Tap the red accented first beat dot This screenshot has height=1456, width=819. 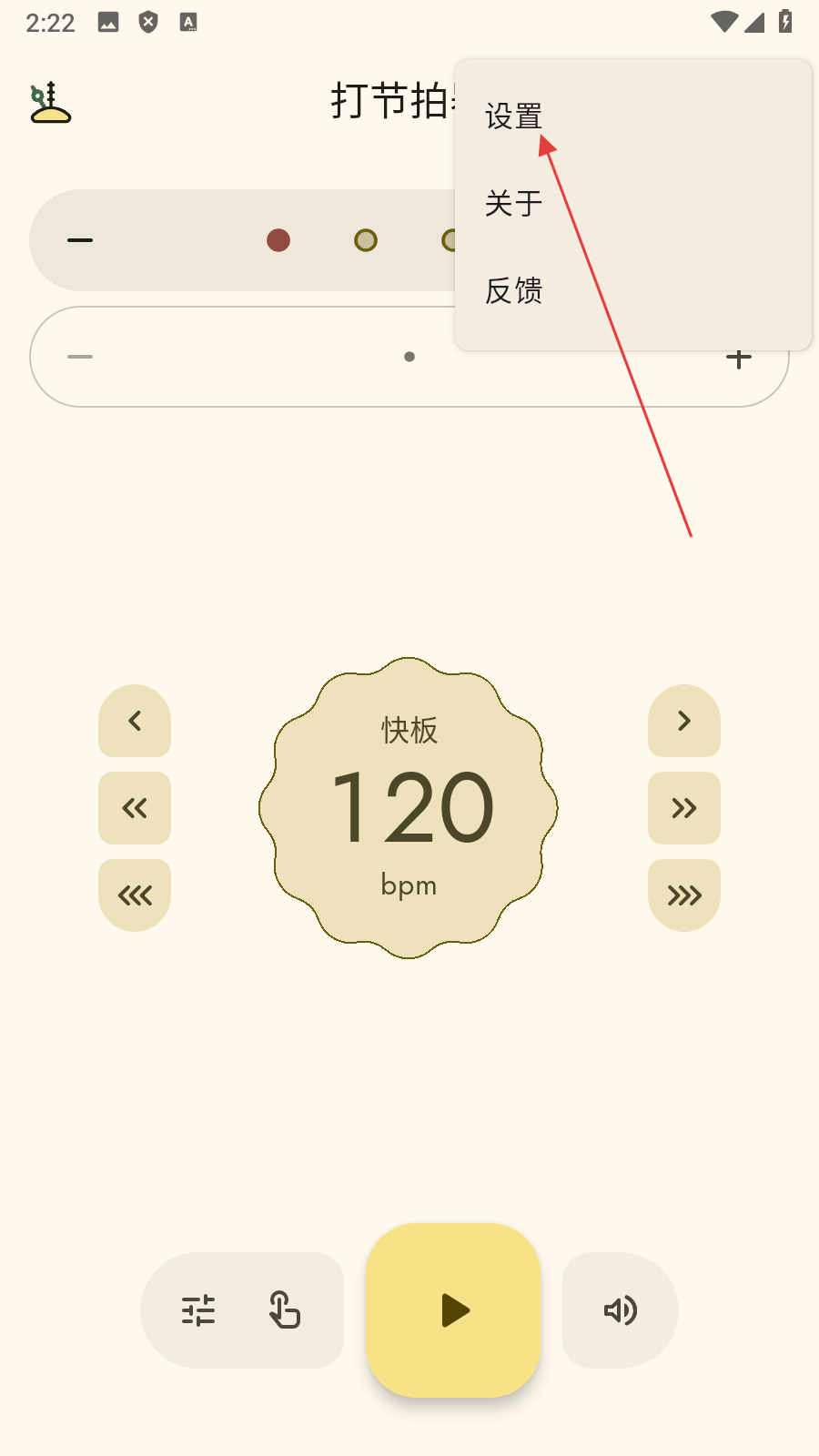(x=278, y=240)
